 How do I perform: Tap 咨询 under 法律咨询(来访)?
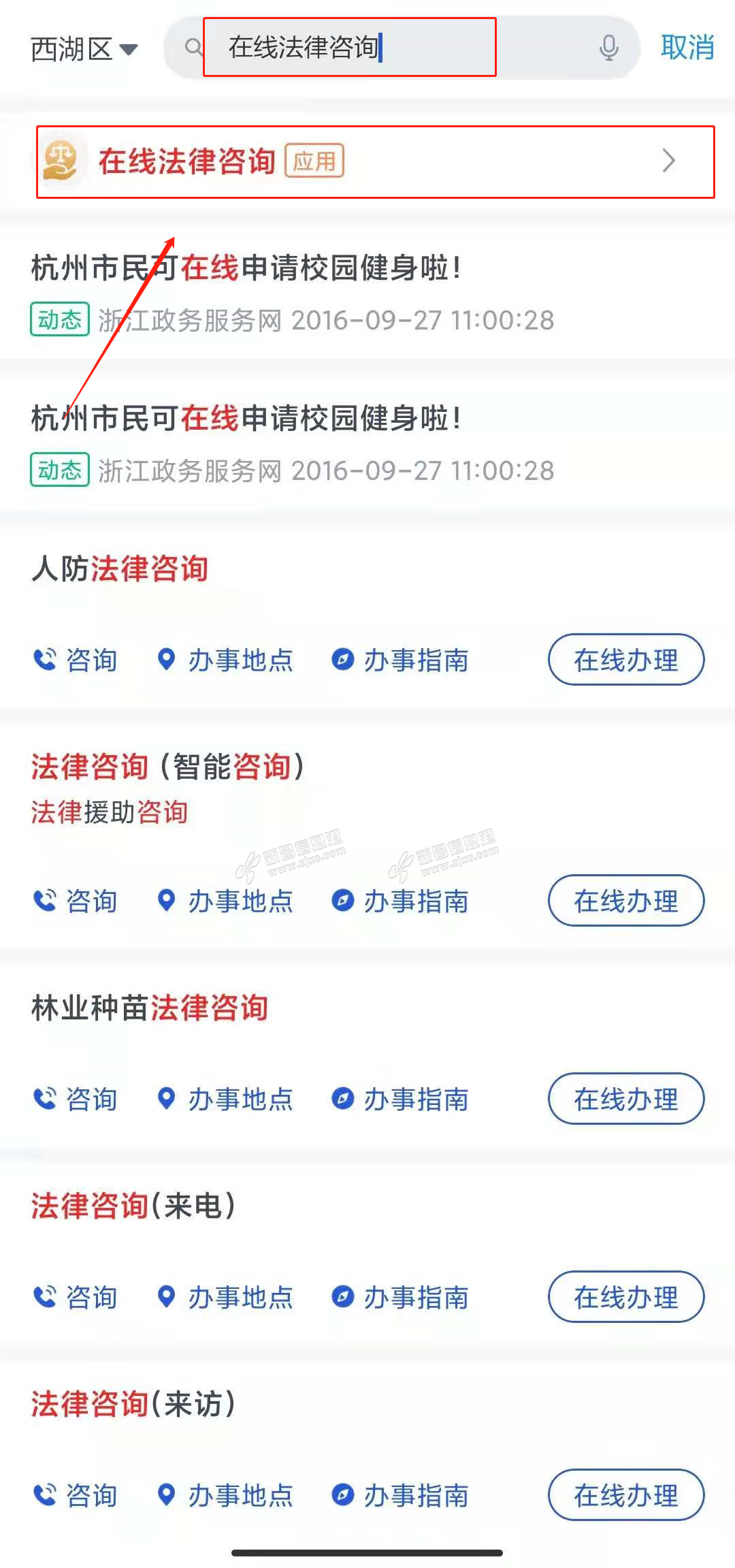click(76, 1495)
